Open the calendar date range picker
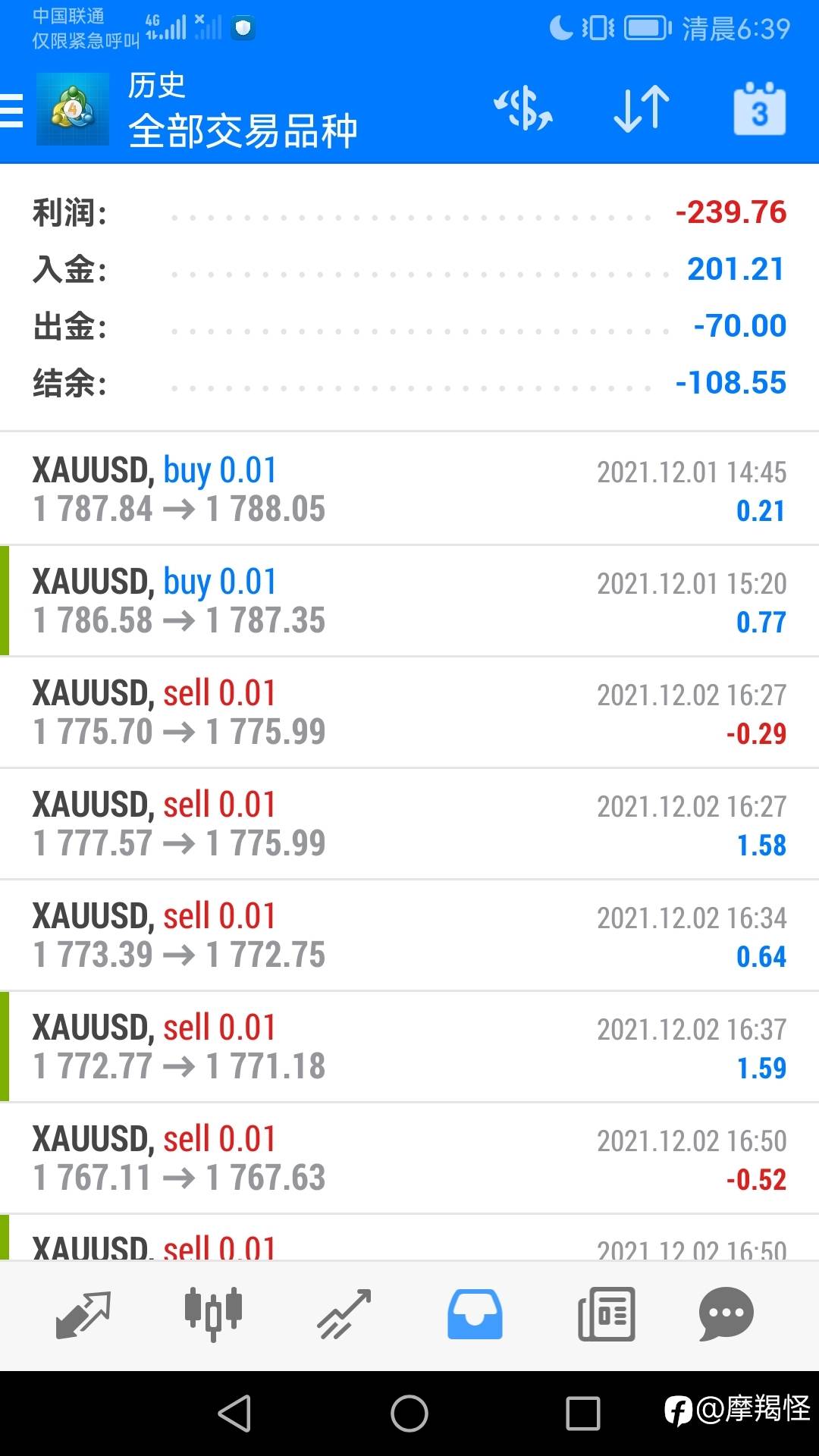Viewport: 819px width, 1456px height. [759, 108]
